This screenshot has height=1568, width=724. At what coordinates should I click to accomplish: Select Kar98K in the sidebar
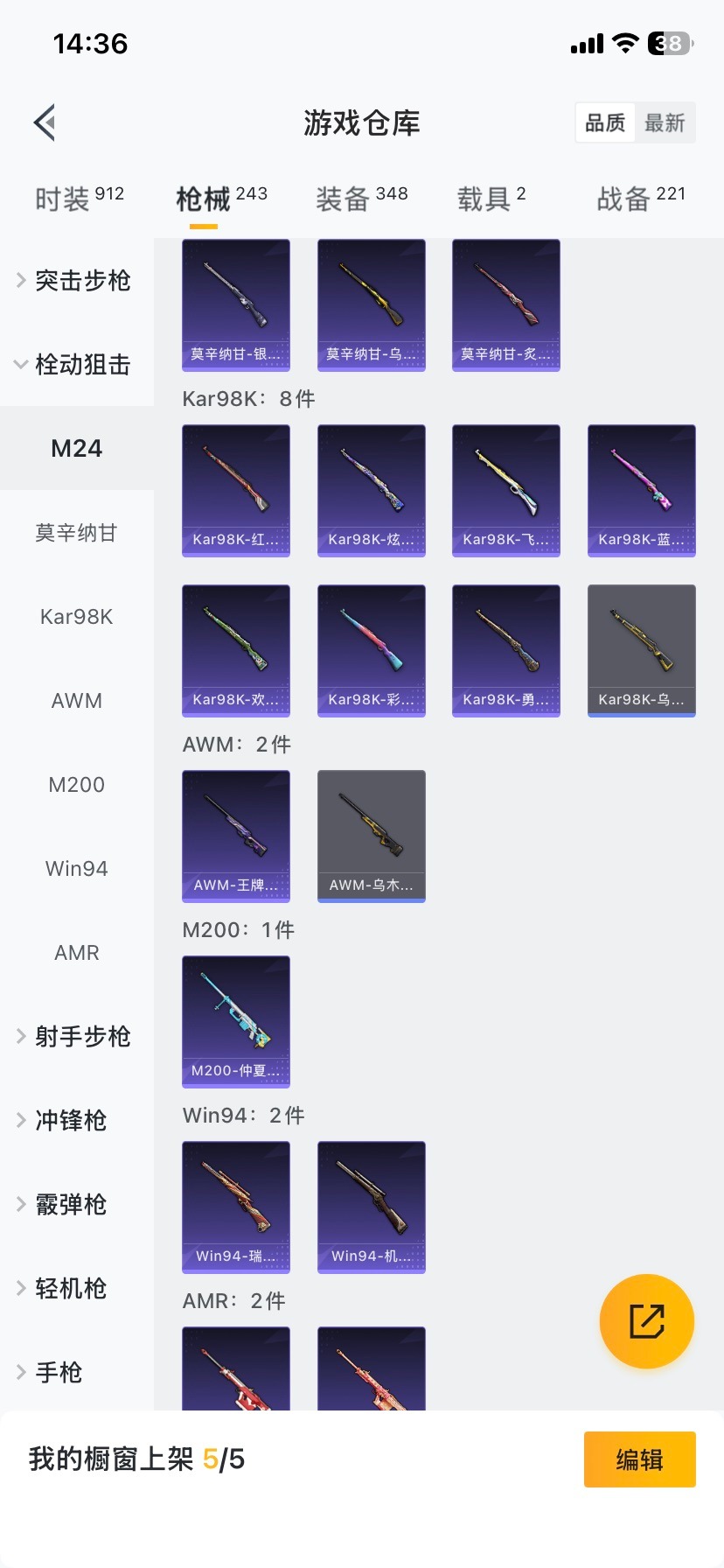tap(77, 616)
